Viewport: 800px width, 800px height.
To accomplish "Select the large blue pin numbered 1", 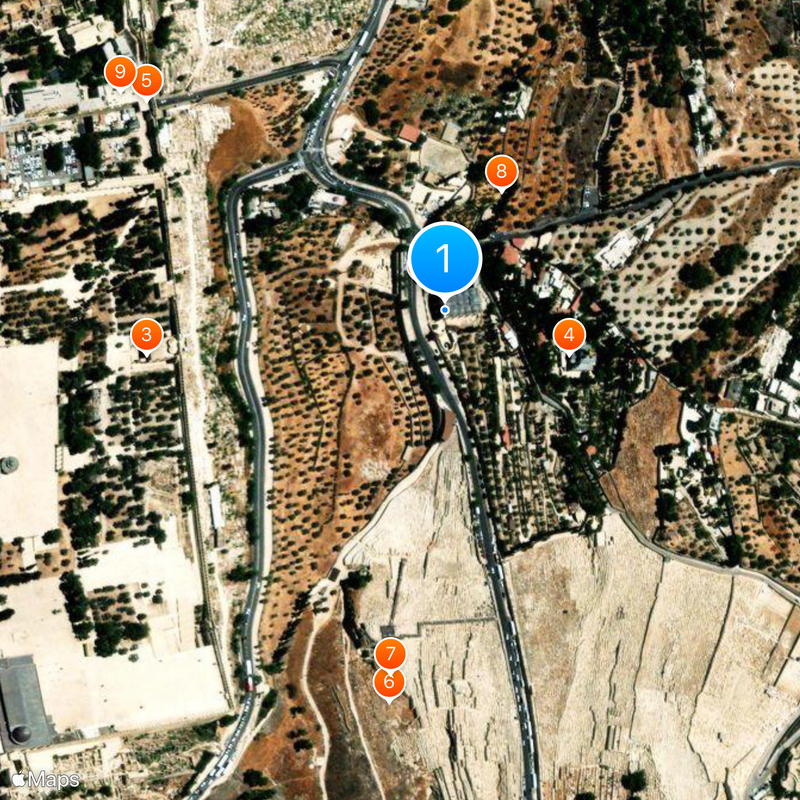I will [445, 259].
